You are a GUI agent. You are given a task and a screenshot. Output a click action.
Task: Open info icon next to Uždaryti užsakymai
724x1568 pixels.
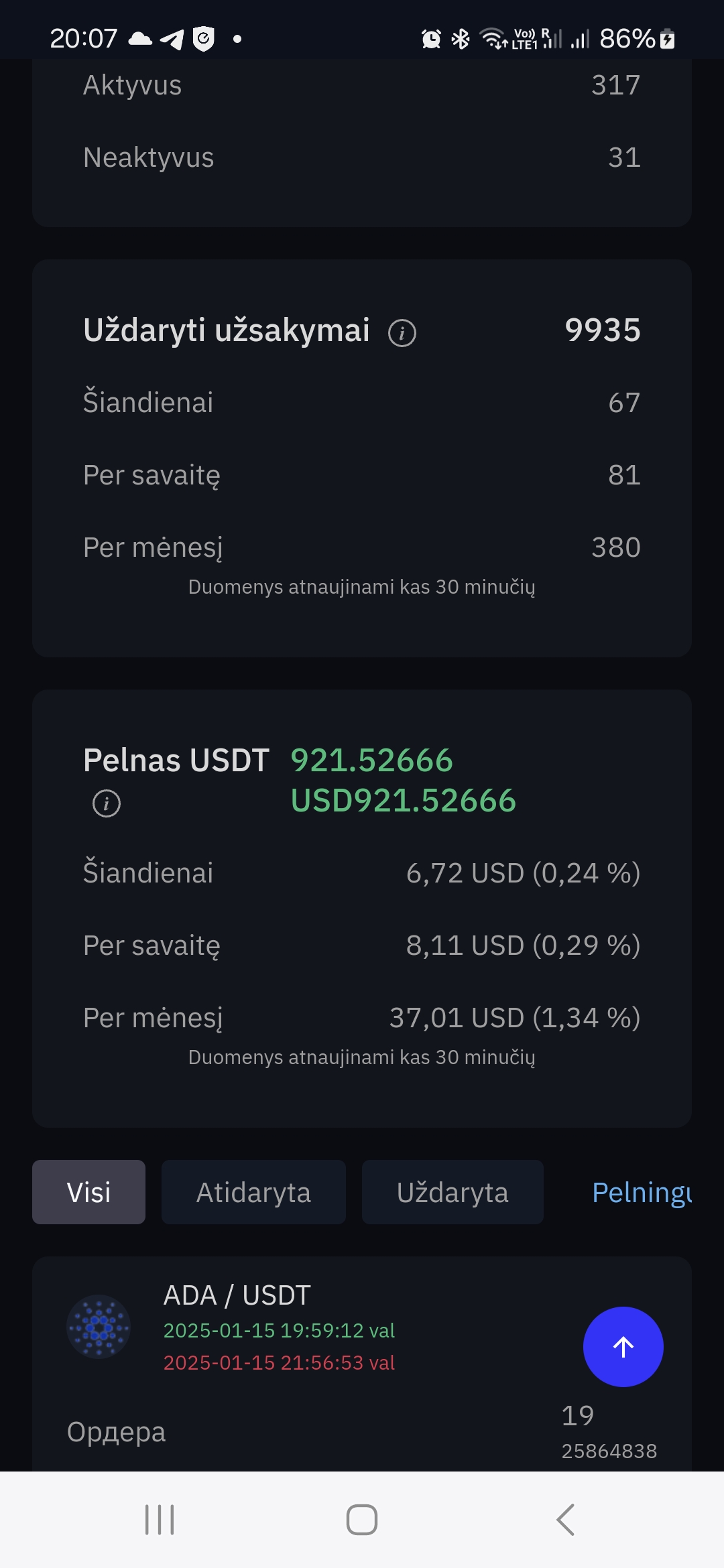click(x=402, y=332)
